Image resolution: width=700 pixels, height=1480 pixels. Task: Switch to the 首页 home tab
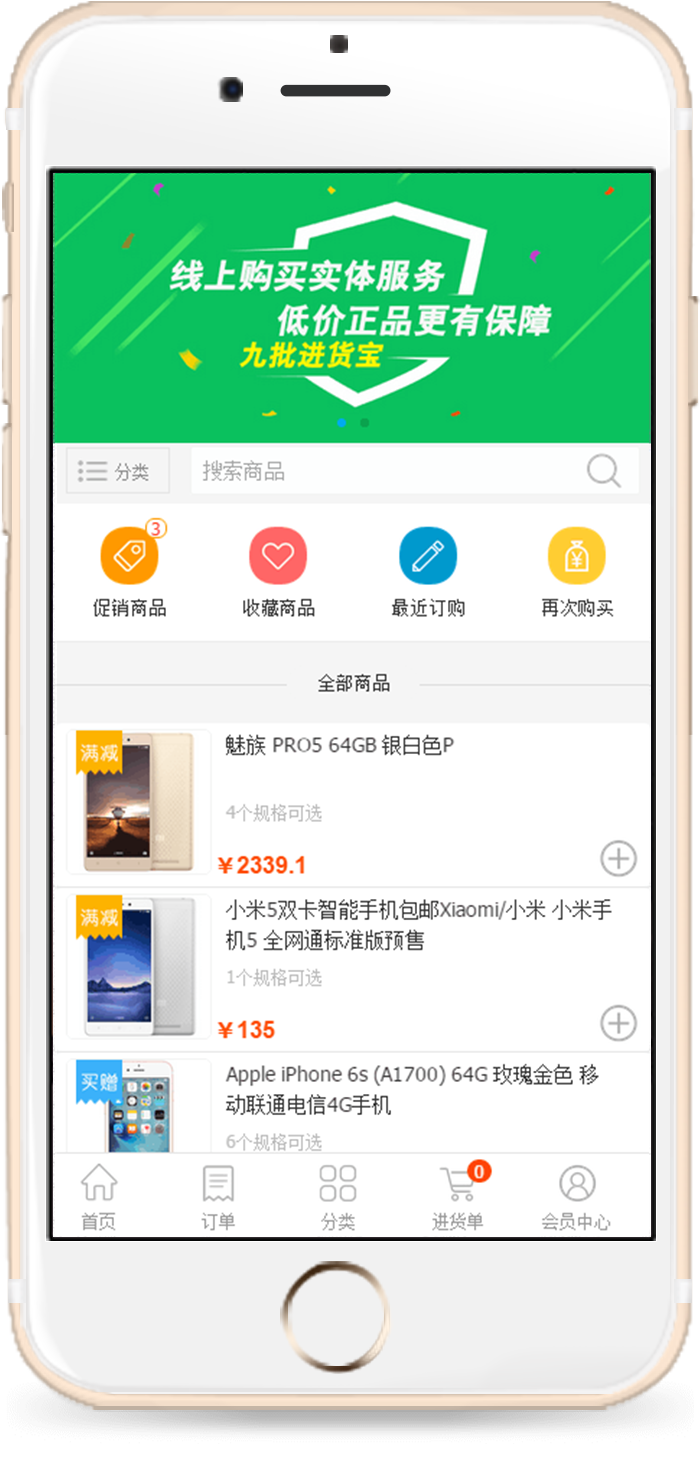pos(98,1197)
